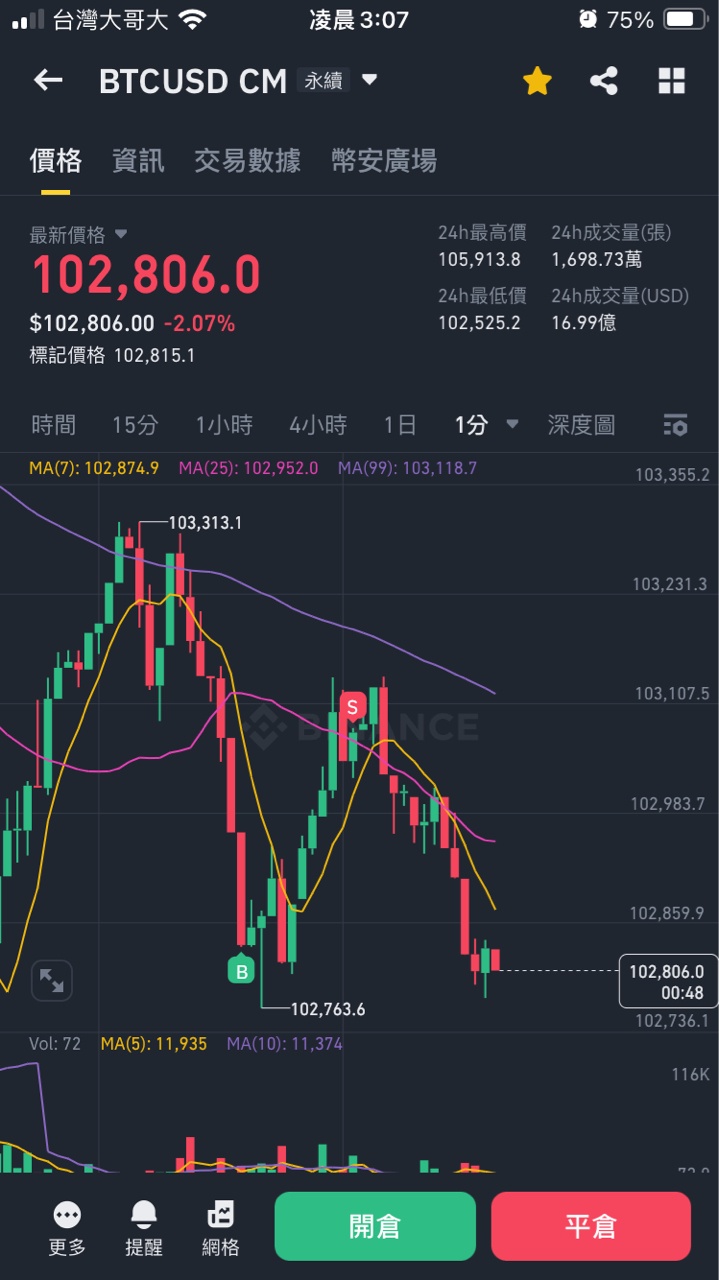Switch chart to 1小時
The image size is (719, 1280).
click(224, 425)
